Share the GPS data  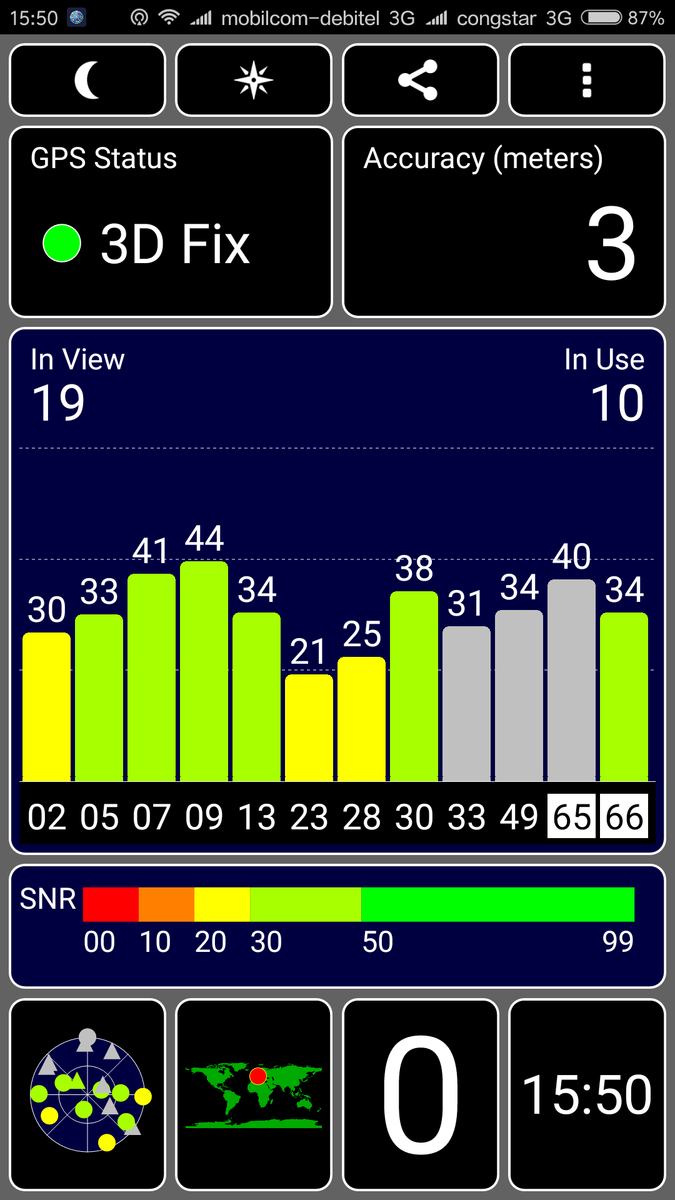click(421, 81)
